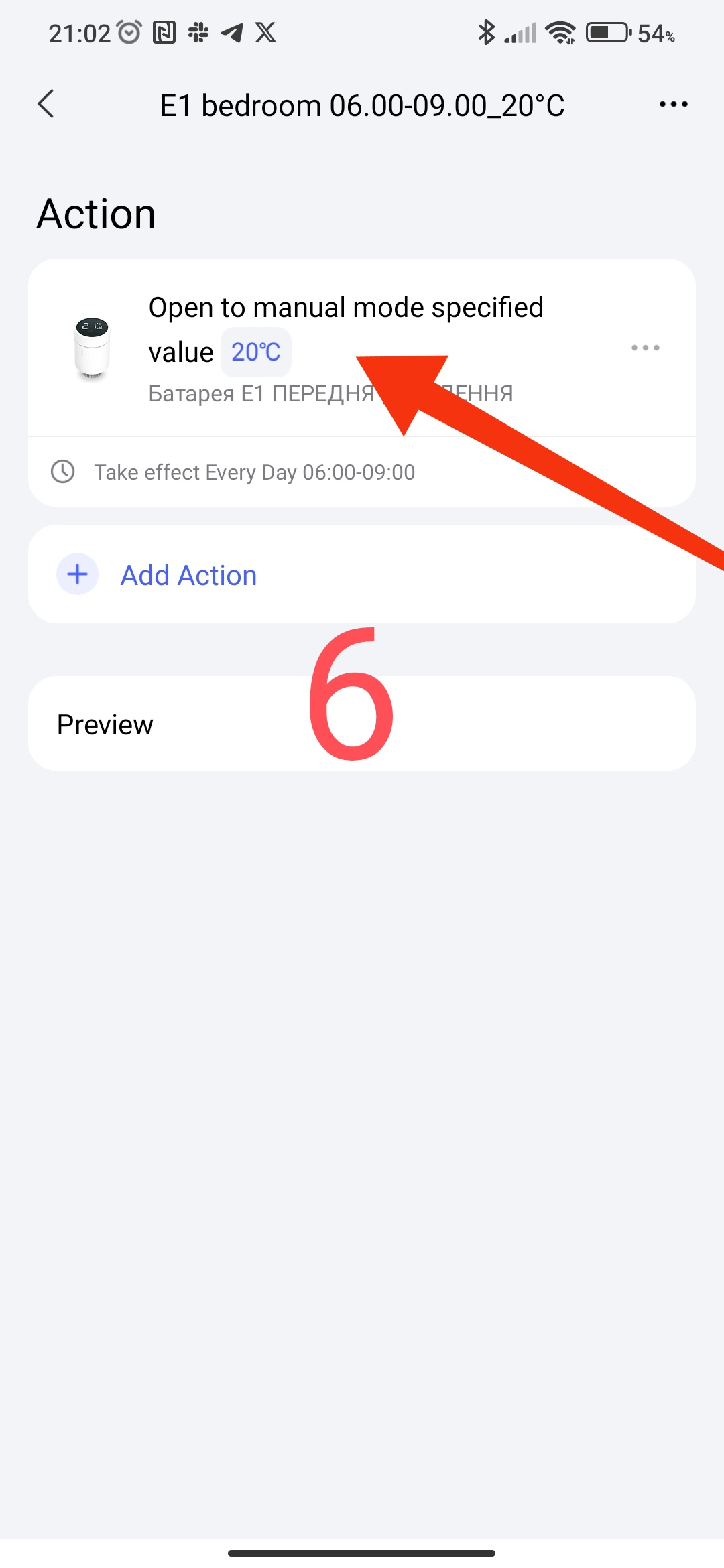Edit the Take effect Every Day 06:00-09:00 schedule

pos(253,472)
